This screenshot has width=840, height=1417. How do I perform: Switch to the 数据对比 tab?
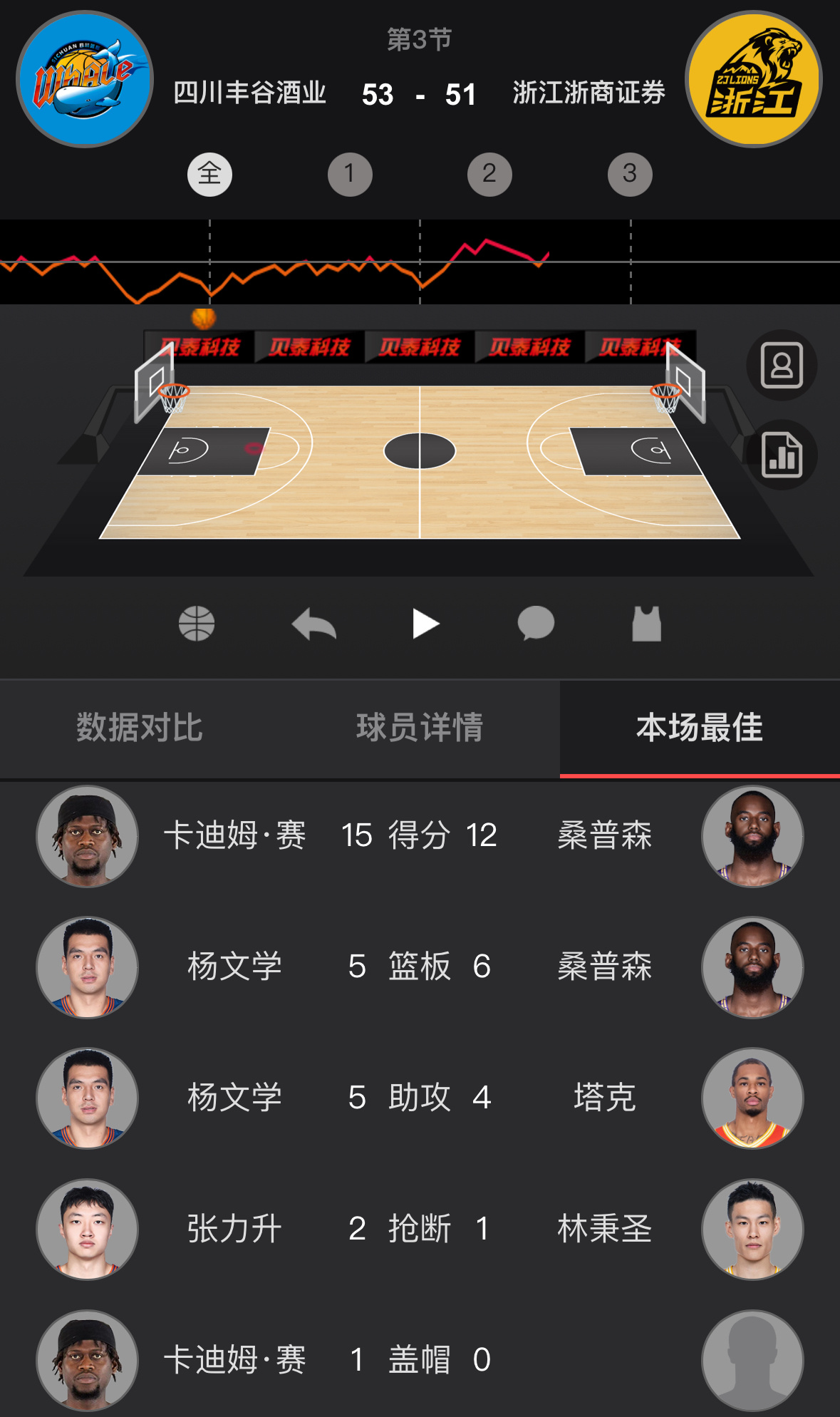(140, 727)
